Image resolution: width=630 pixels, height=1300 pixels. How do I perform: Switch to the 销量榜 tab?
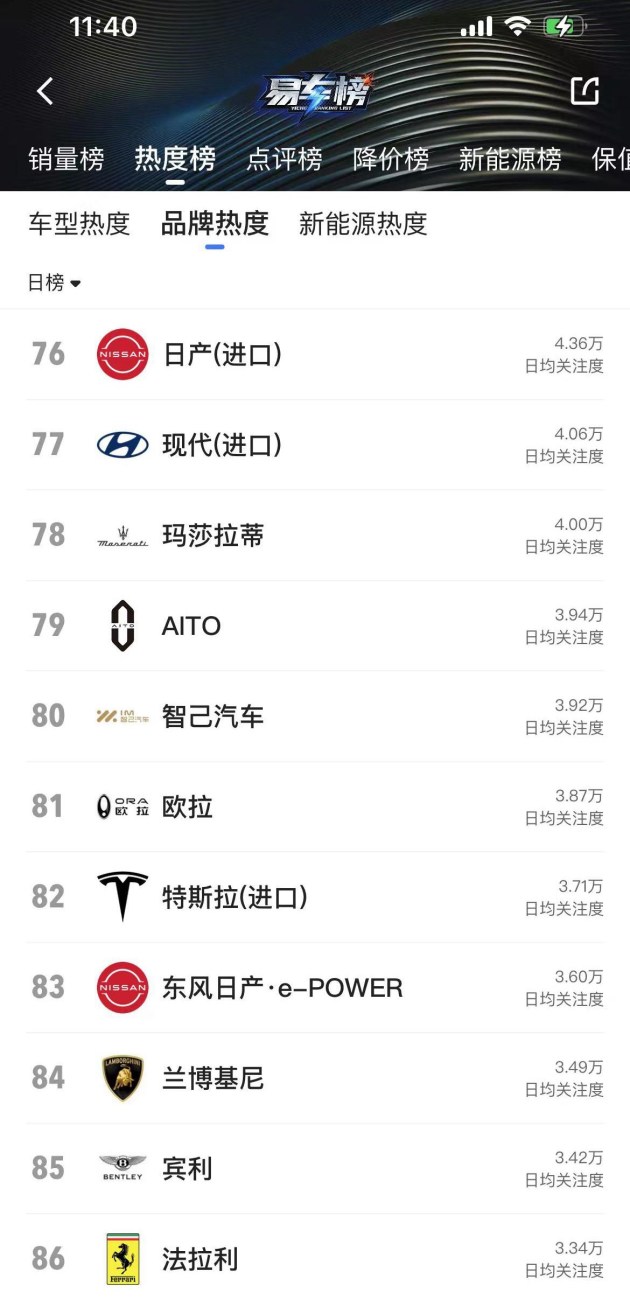pos(66,159)
